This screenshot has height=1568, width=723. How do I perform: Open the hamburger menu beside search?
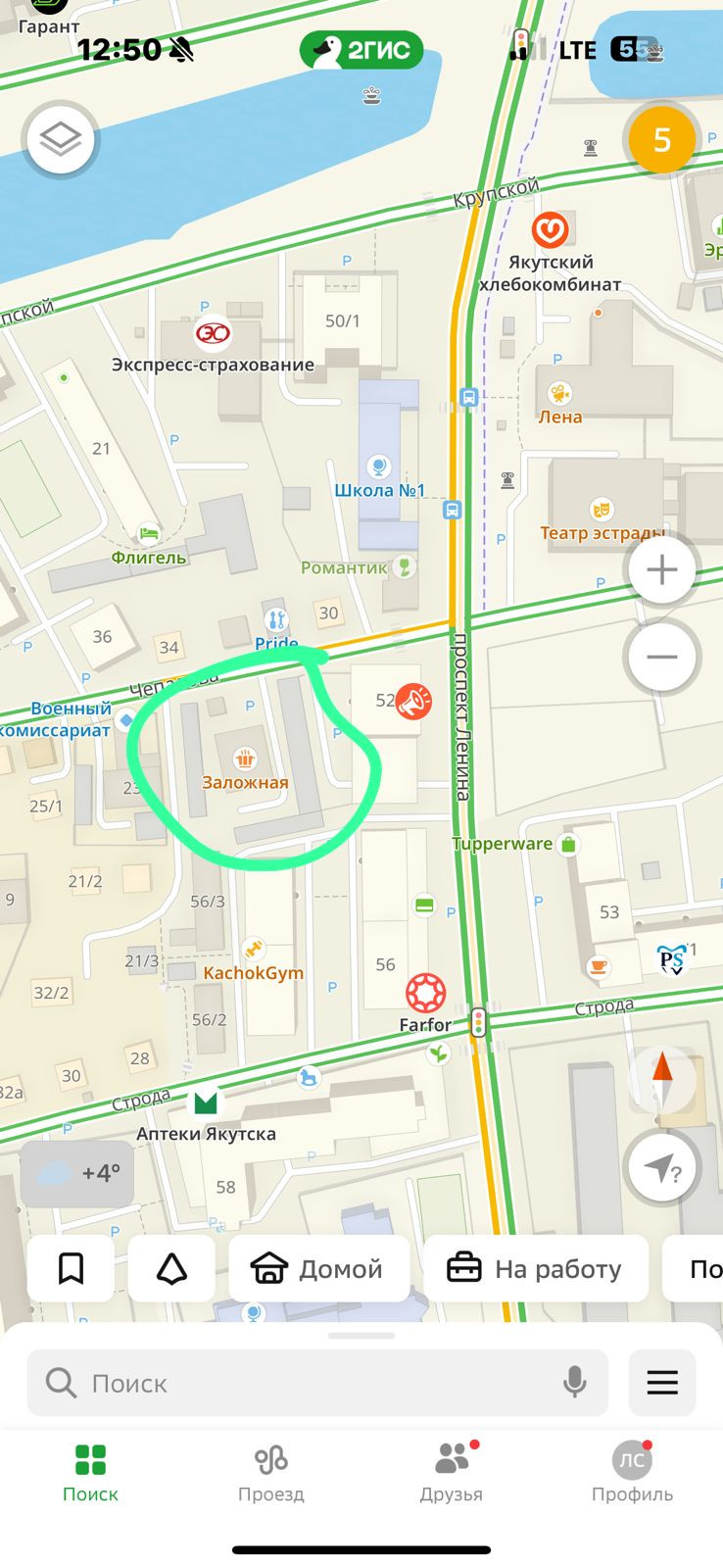coord(662,1383)
